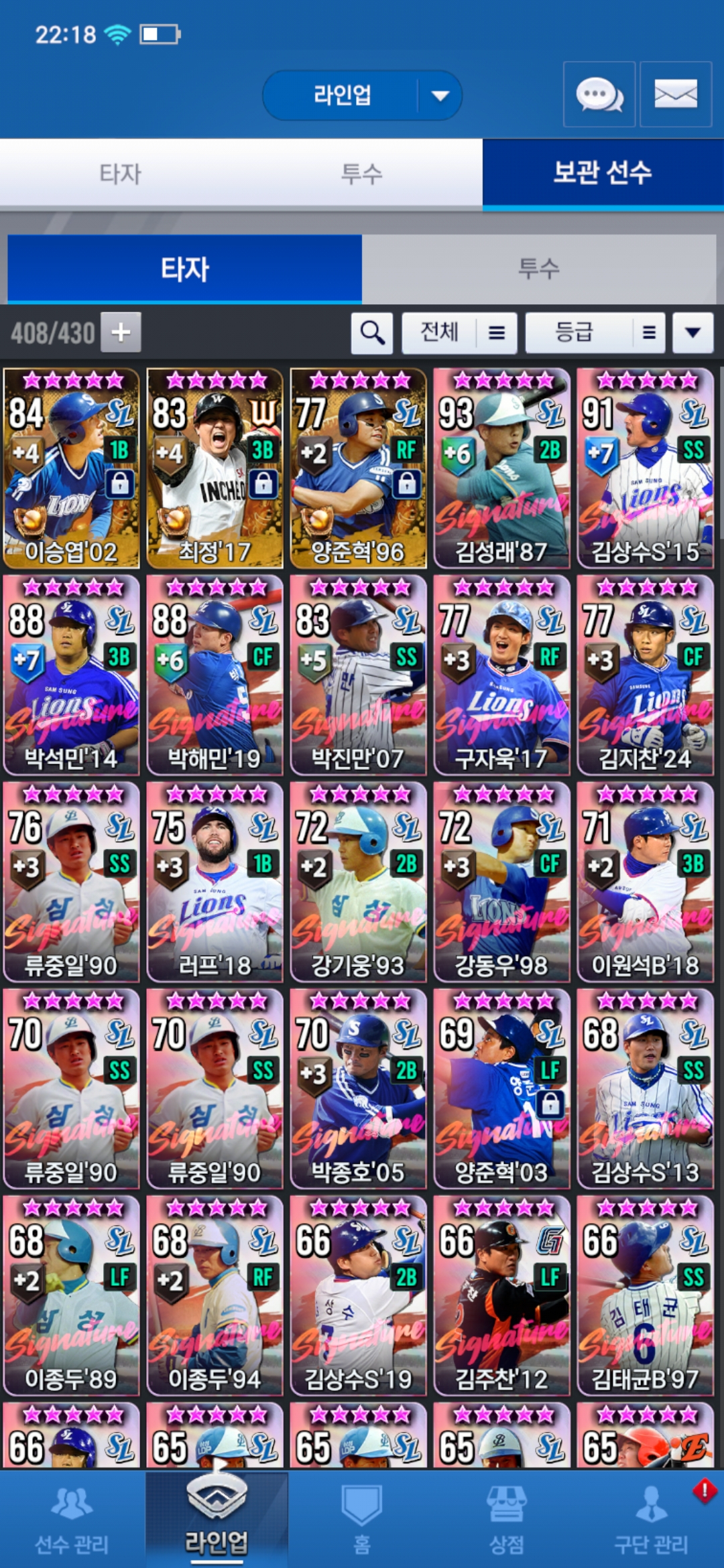
Task: Open the mailbox envelope icon
Action: 675,94
